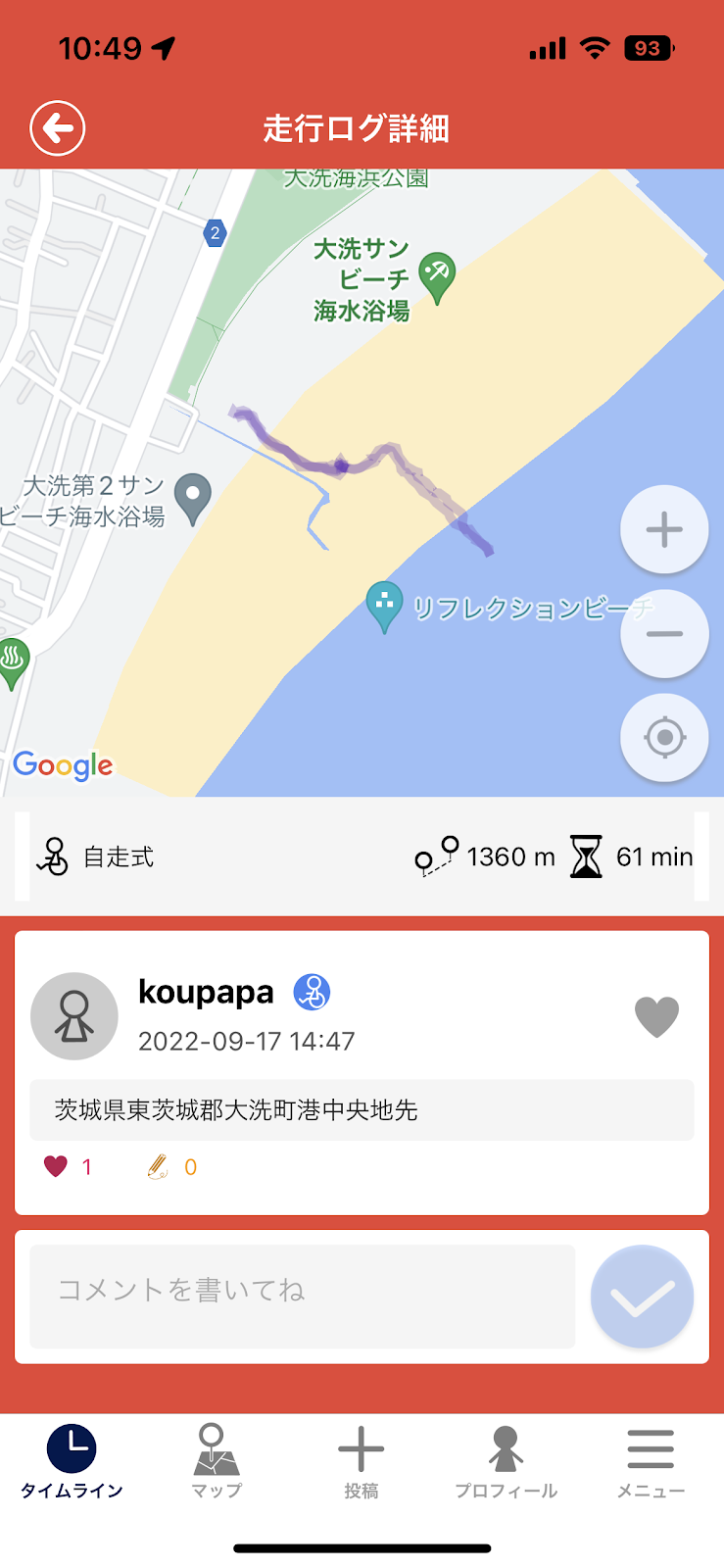Submit the comment with the checkmark button
724x1568 pixels.
642,1297
